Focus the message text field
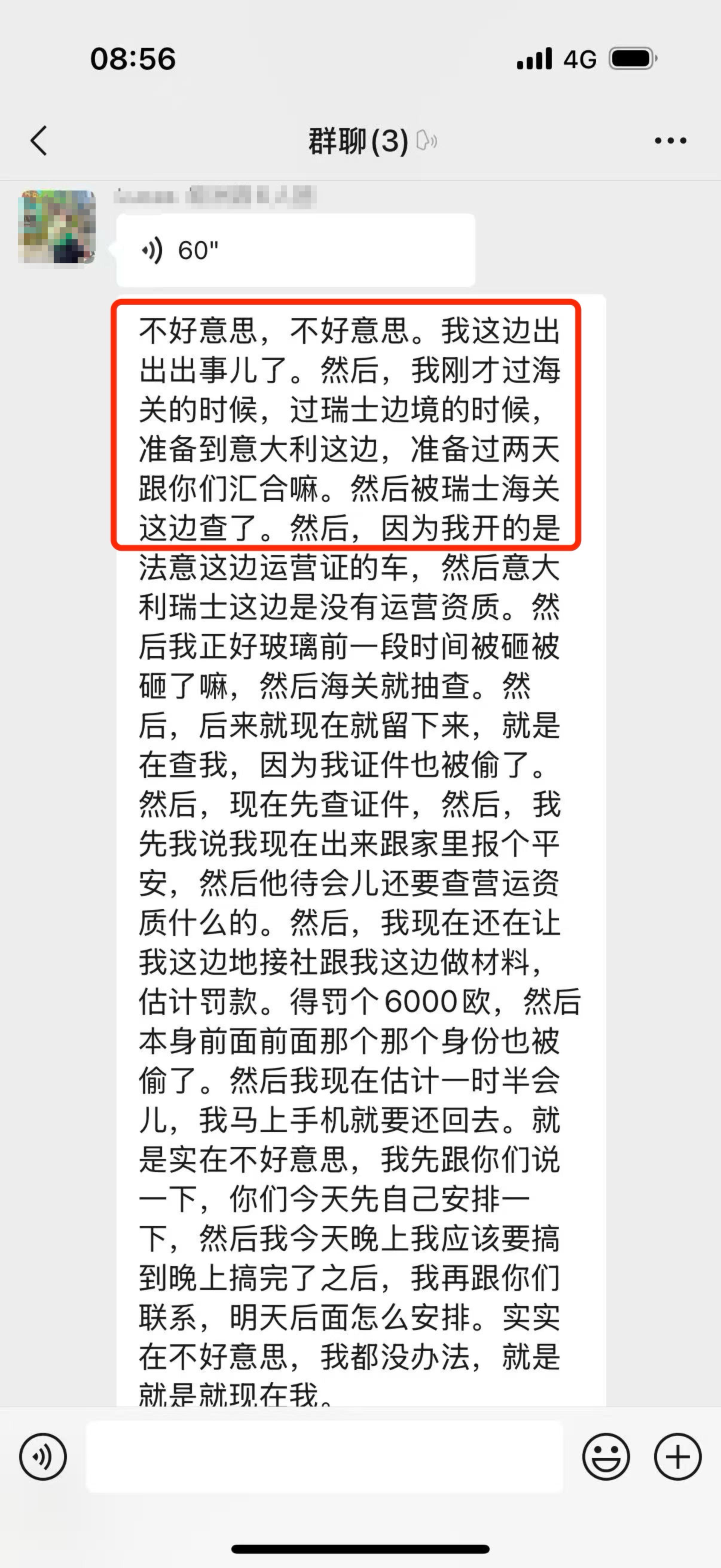Viewport: 721px width, 1568px height. [324, 1456]
